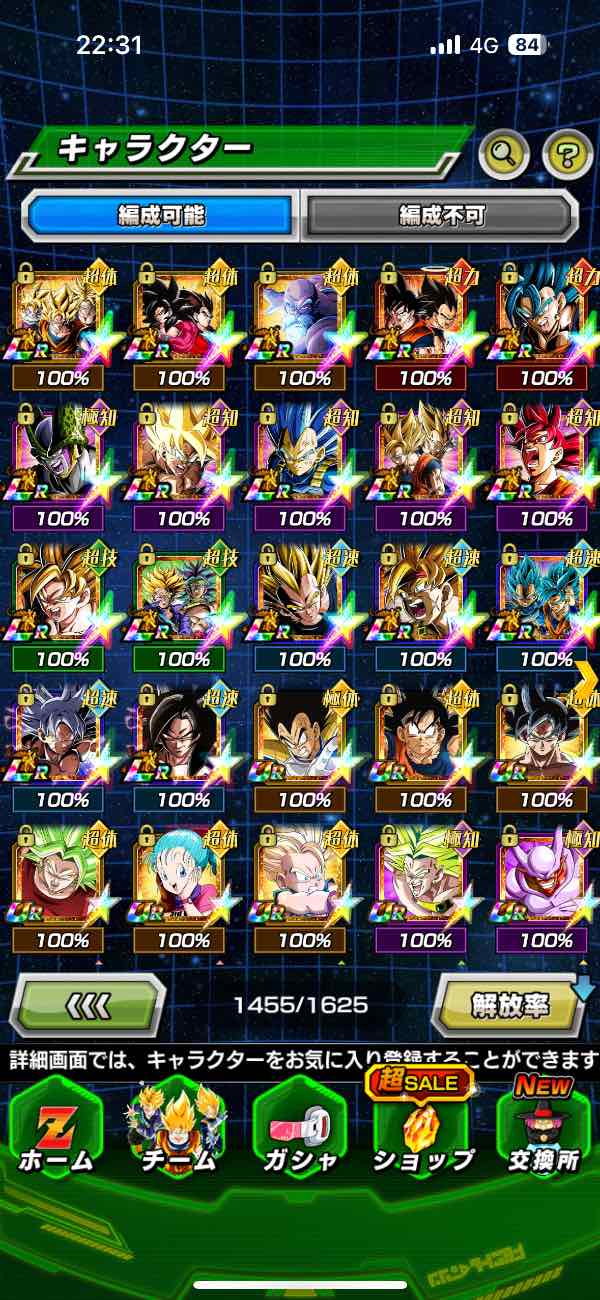
Task: Go to next page with yellow arrow
Action: tap(586, 678)
